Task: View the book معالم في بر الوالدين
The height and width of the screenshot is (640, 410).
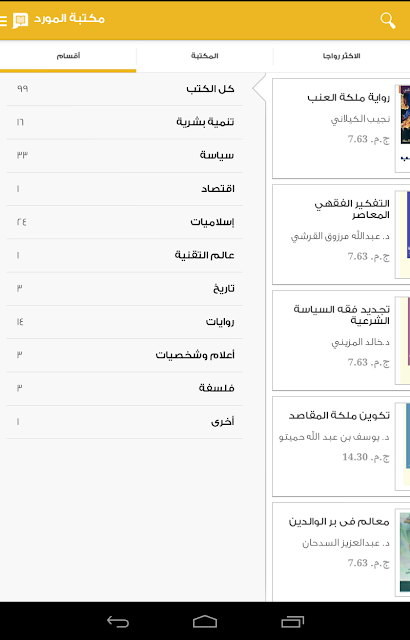Action: tap(341, 552)
